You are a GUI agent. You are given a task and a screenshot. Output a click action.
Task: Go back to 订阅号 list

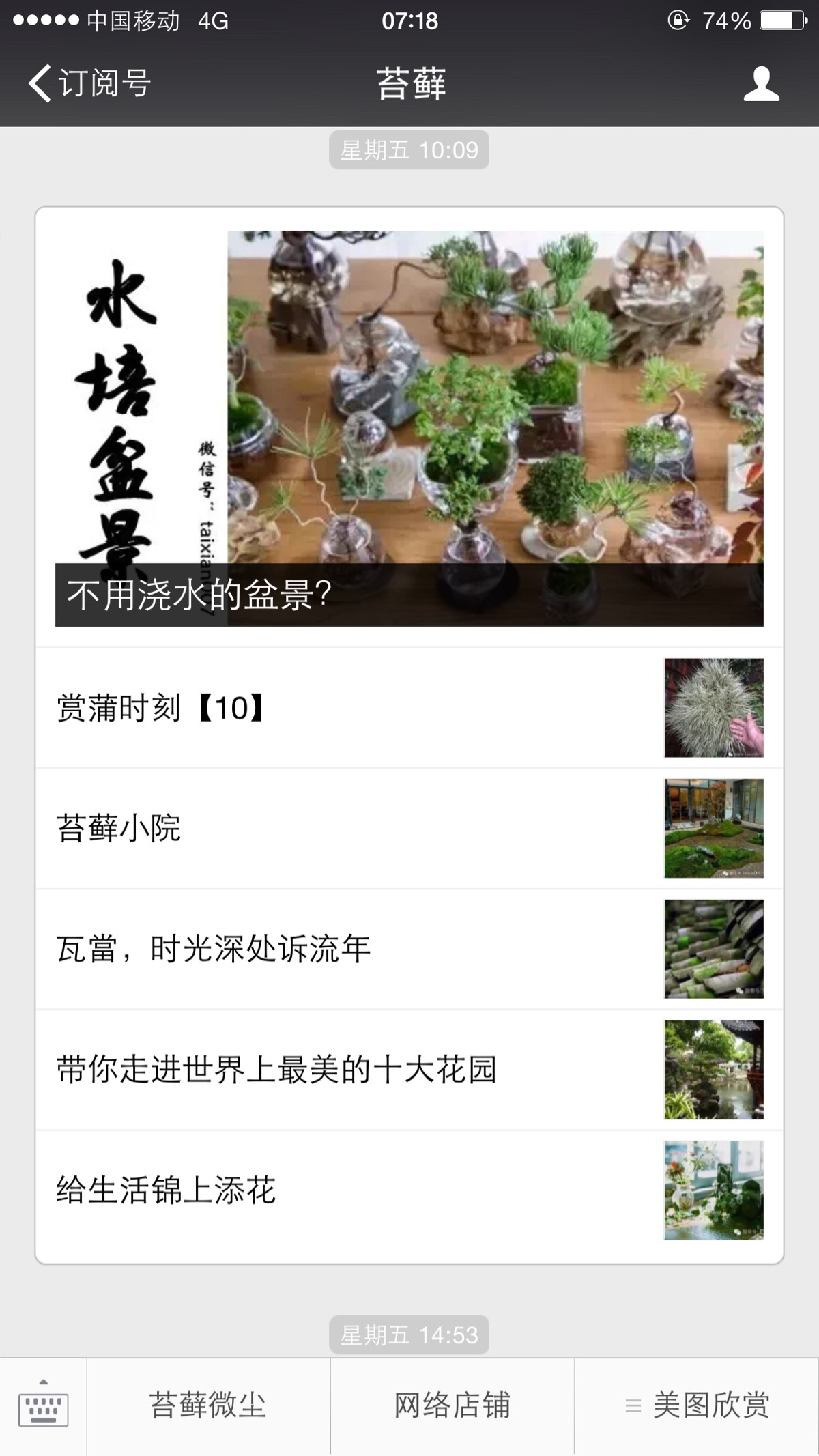(89, 83)
